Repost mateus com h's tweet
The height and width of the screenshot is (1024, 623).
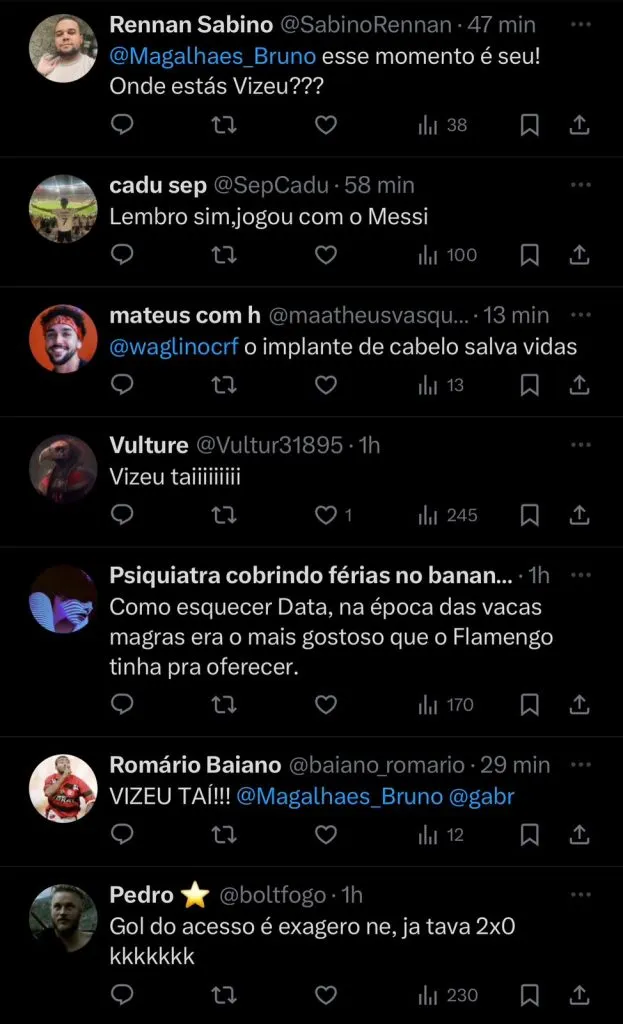point(226,385)
